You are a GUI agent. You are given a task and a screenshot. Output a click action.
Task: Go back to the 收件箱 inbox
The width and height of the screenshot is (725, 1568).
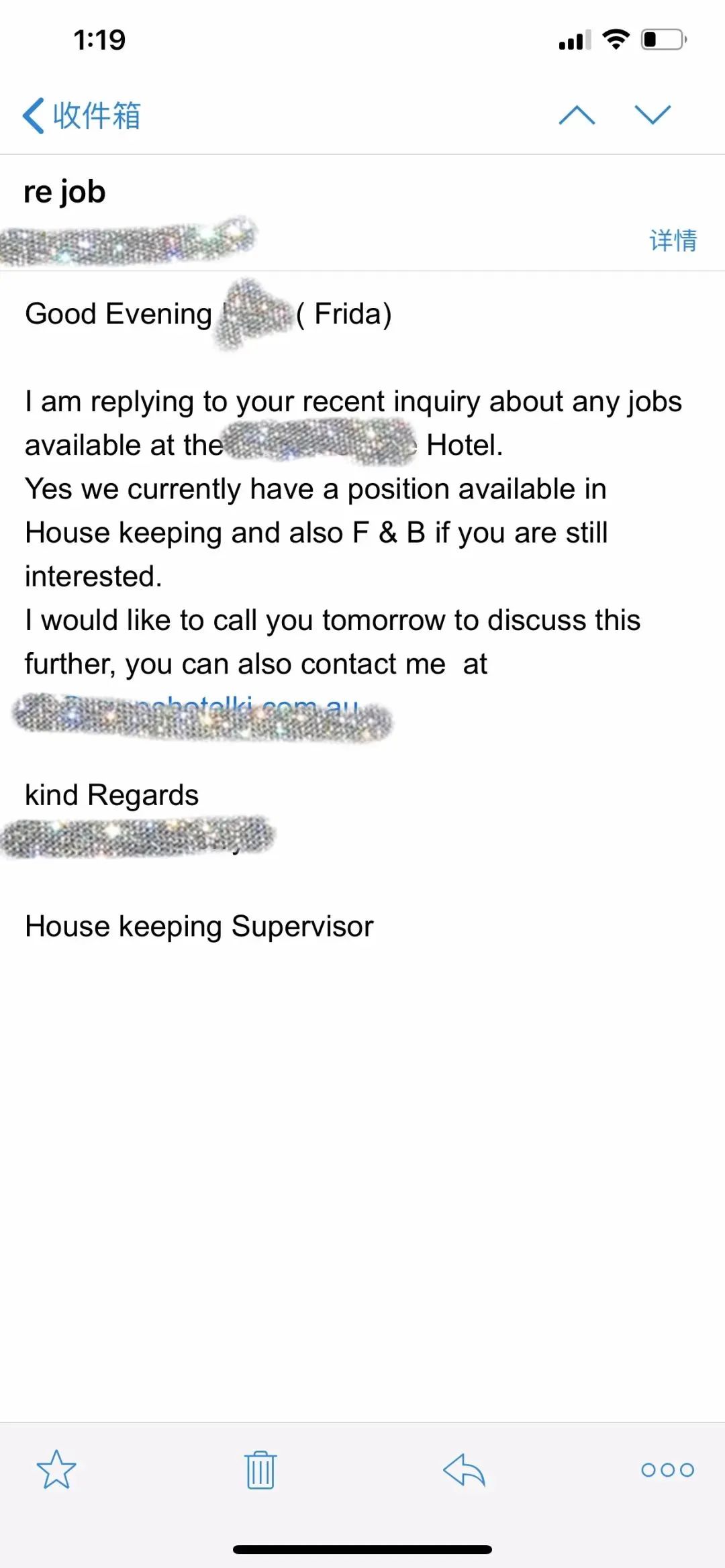click(x=82, y=115)
